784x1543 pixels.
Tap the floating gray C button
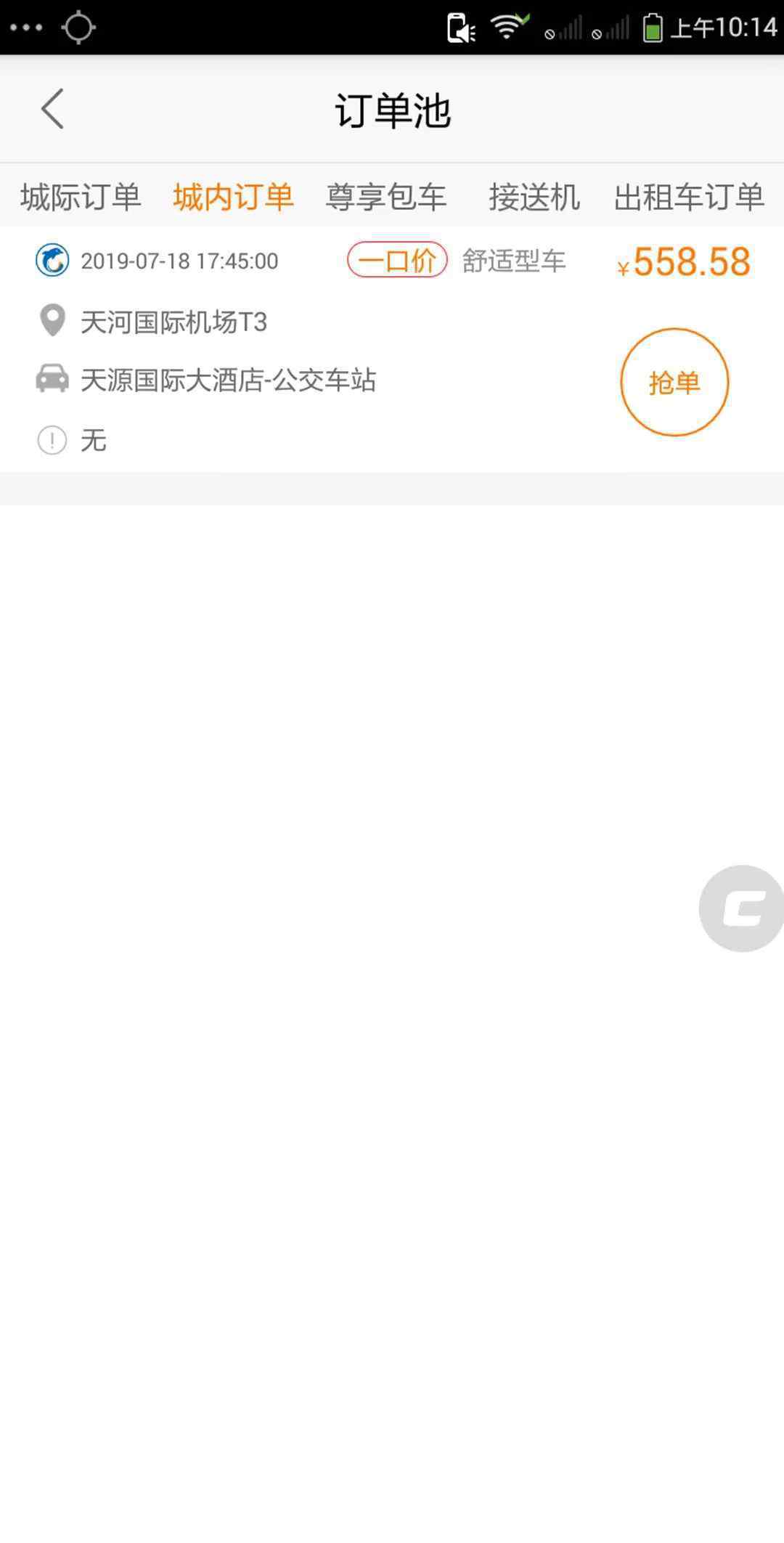click(742, 908)
